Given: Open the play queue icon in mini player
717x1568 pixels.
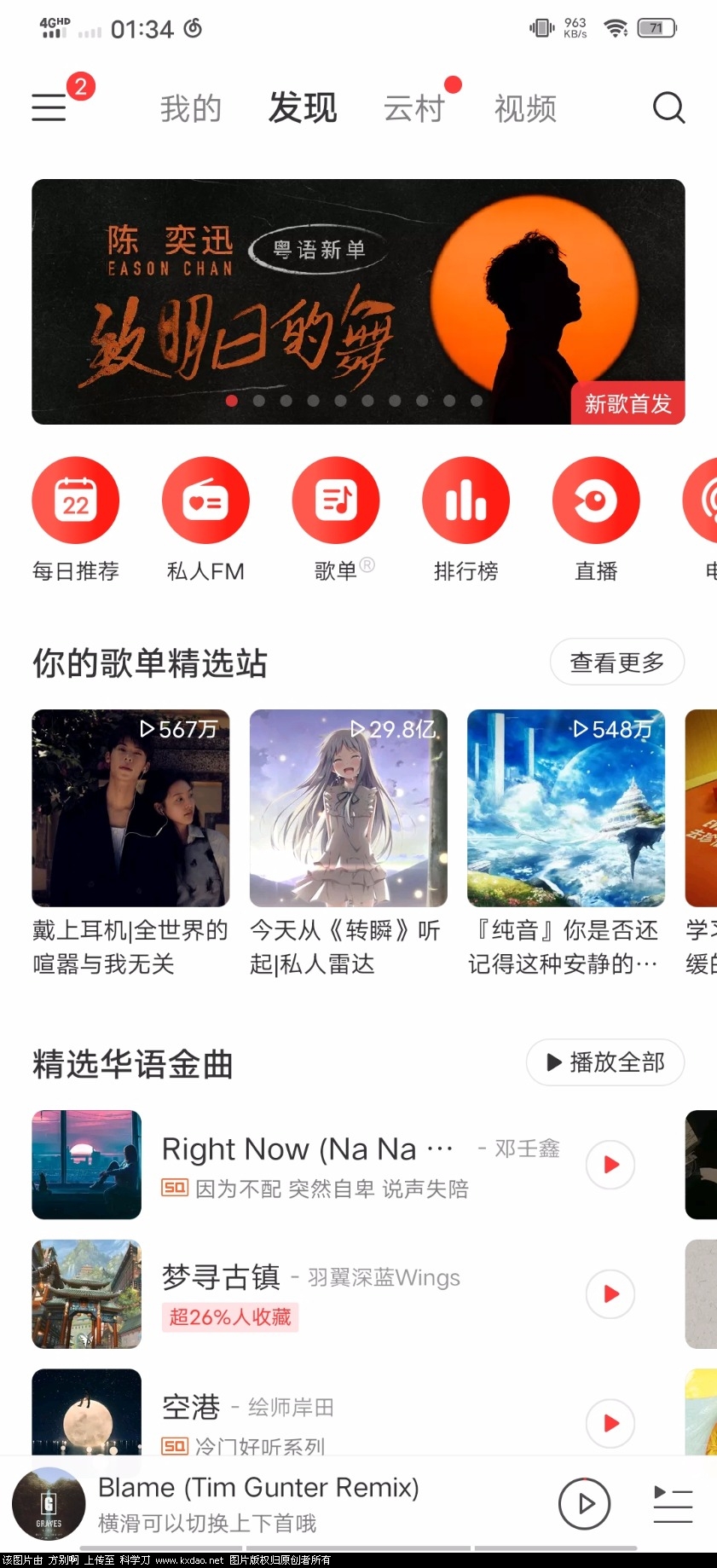Looking at the screenshot, I should click(x=673, y=1504).
